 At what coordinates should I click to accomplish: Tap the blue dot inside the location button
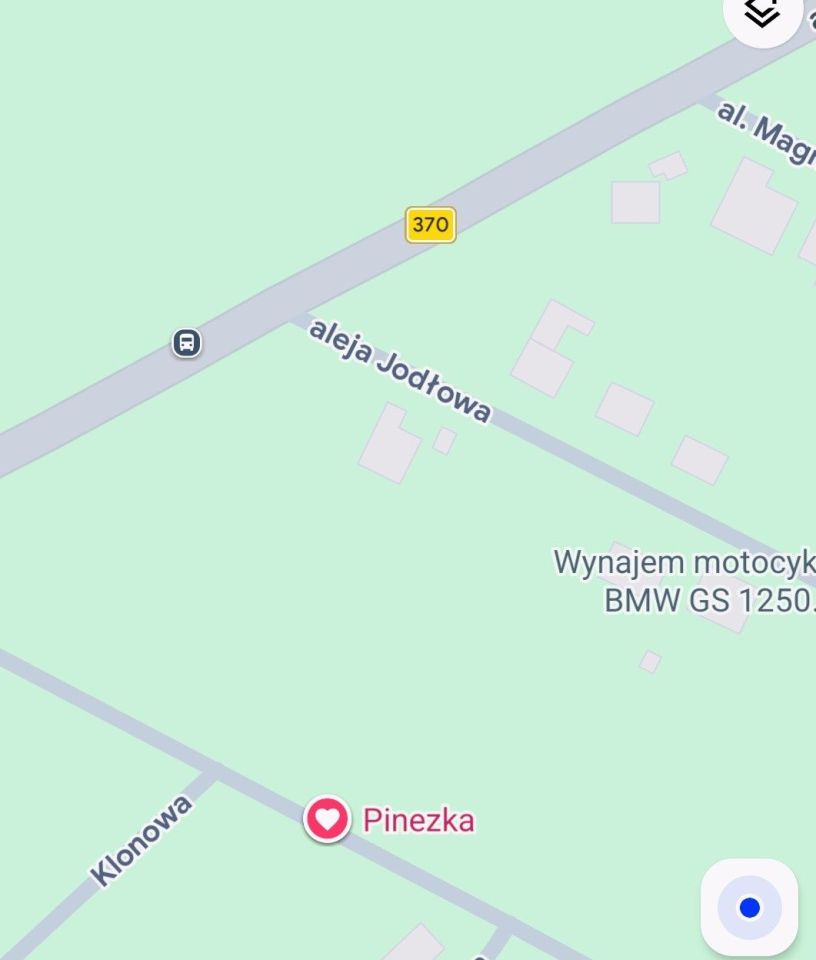(x=748, y=907)
